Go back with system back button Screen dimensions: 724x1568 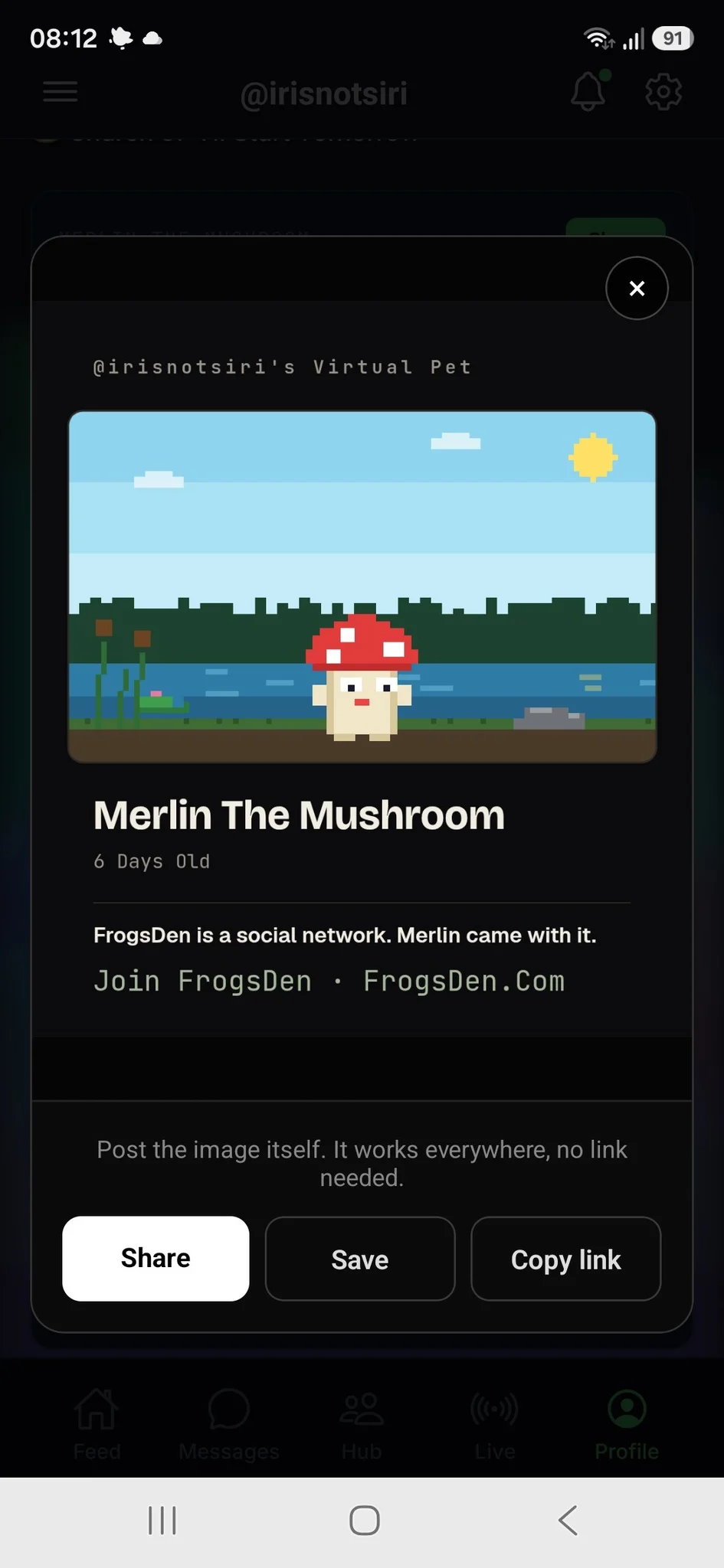(x=568, y=1520)
